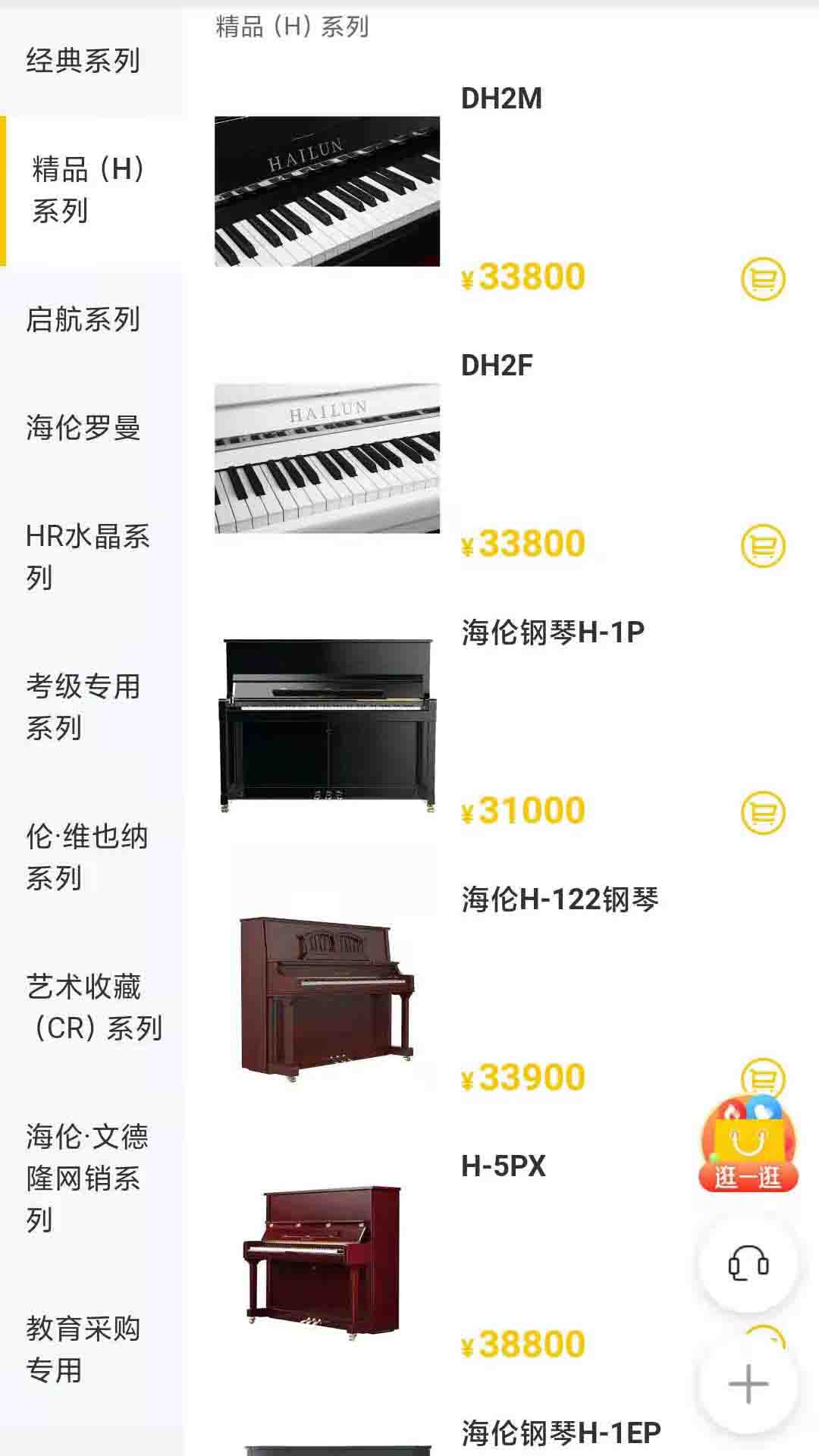Open the DH2M product details
Image resolution: width=819 pixels, height=1456 pixels.
[x=327, y=191]
